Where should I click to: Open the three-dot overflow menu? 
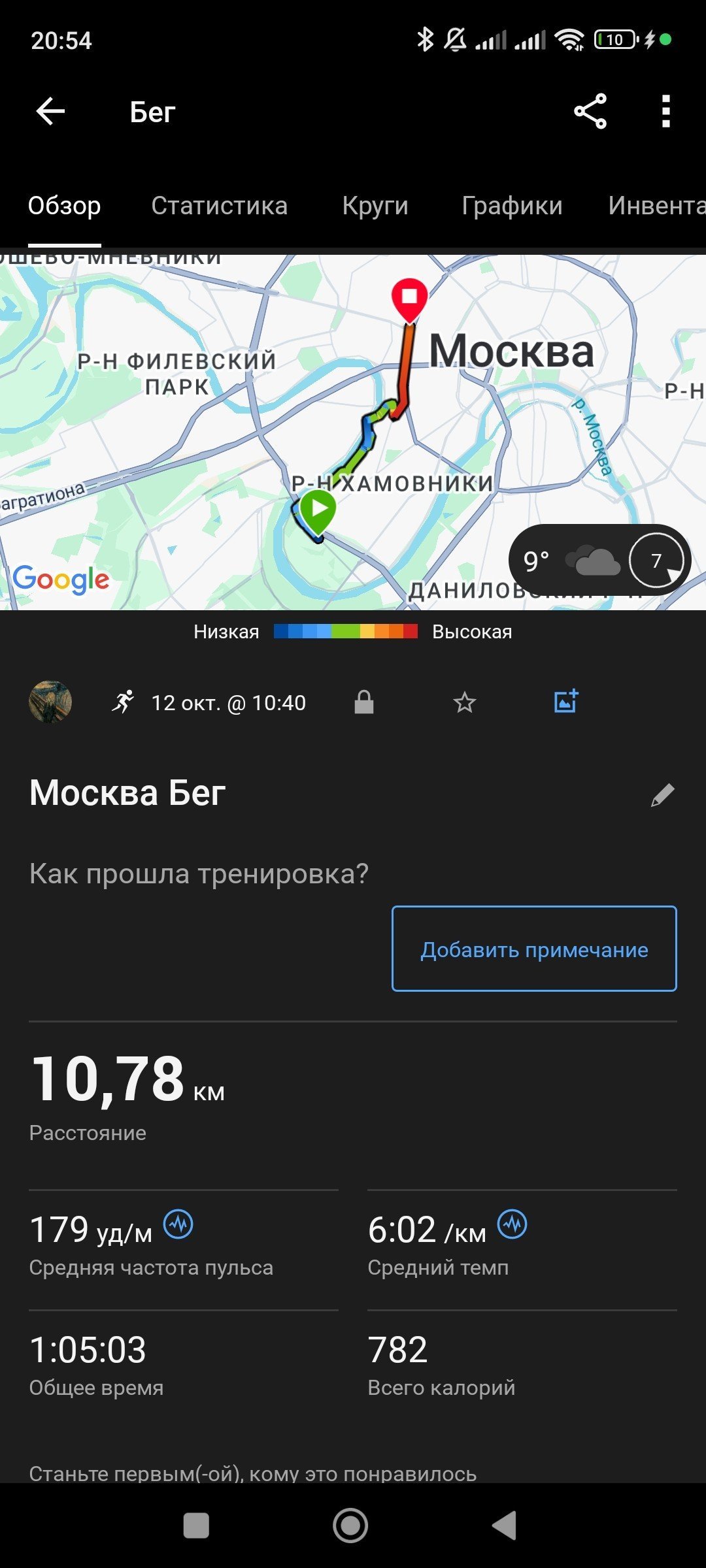pyautogui.click(x=665, y=112)
